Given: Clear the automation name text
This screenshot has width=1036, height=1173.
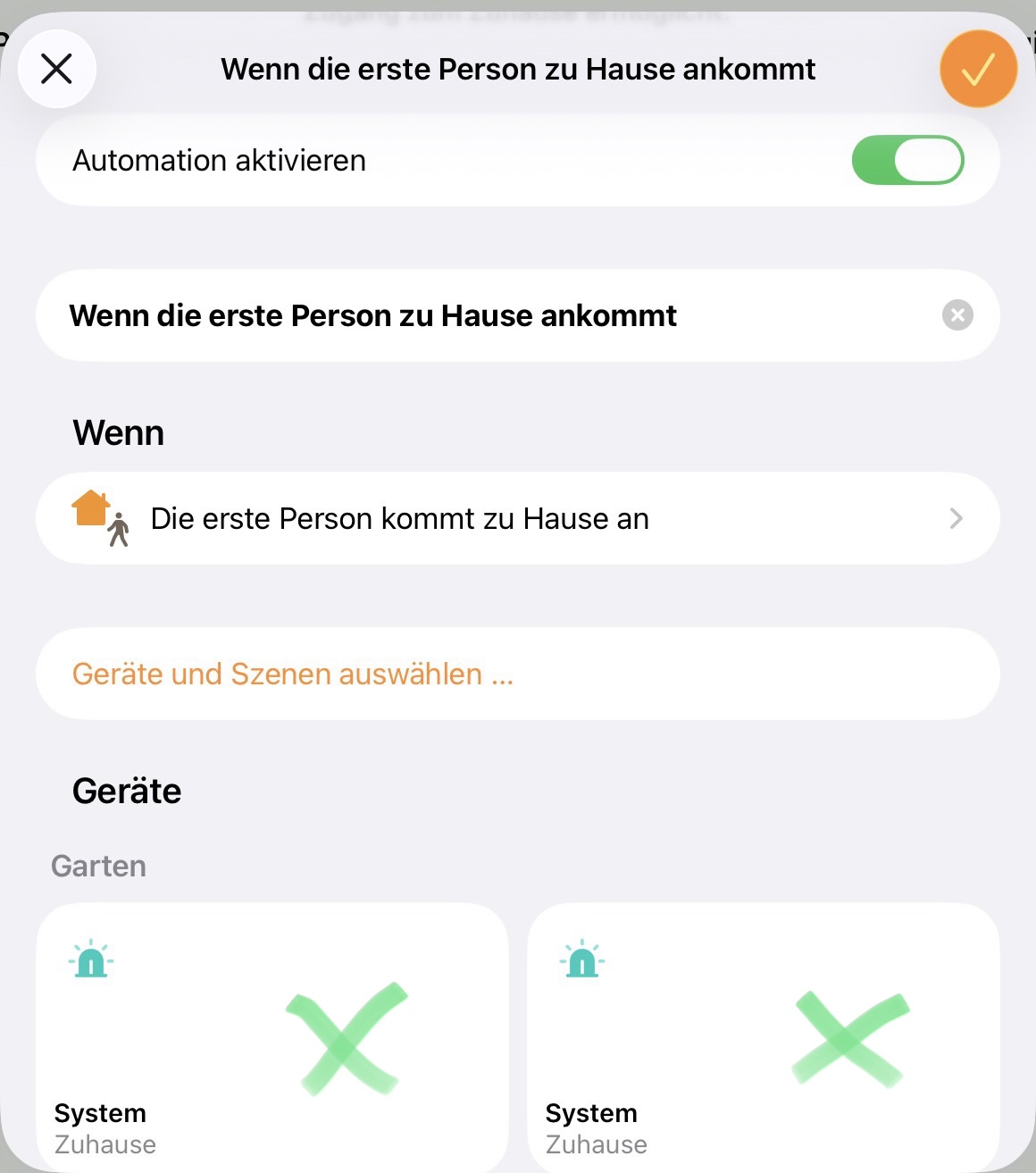Looking at the screenshot, I should click(x=957, y=315).
